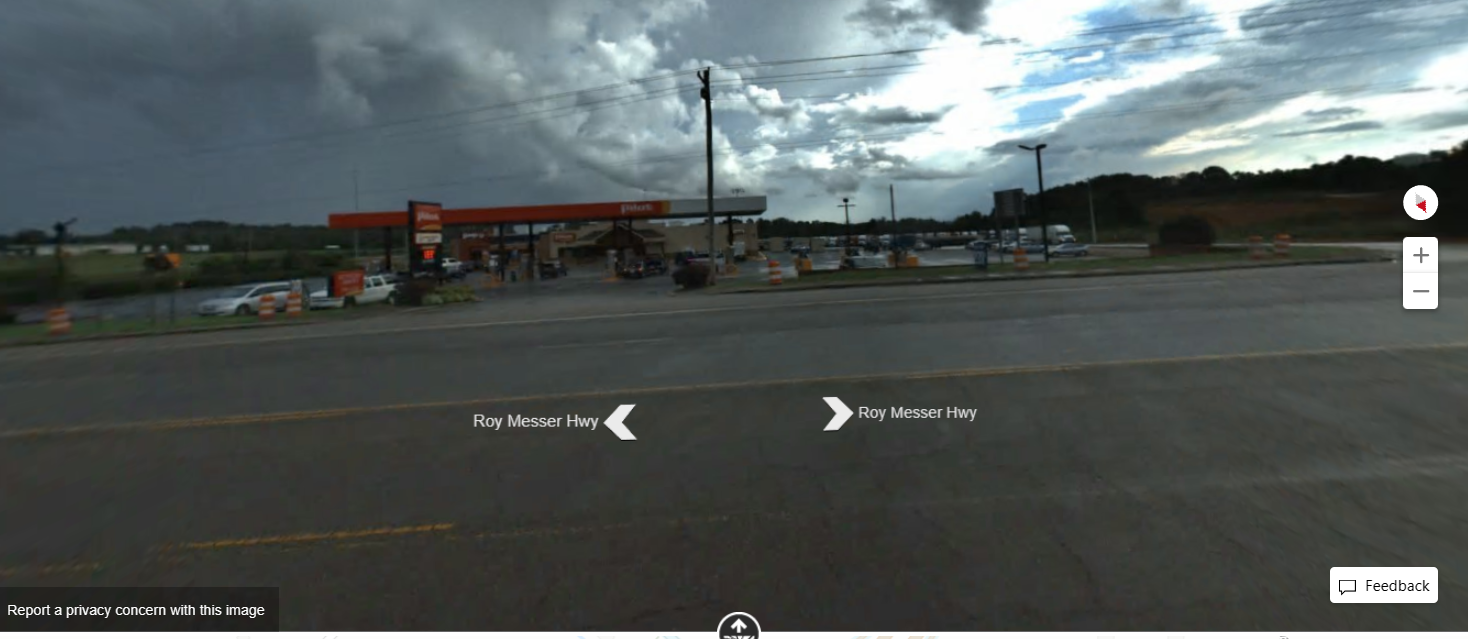Zoom in on the street view
This screenshot has width=1468, height=639.
(1420, 255)
